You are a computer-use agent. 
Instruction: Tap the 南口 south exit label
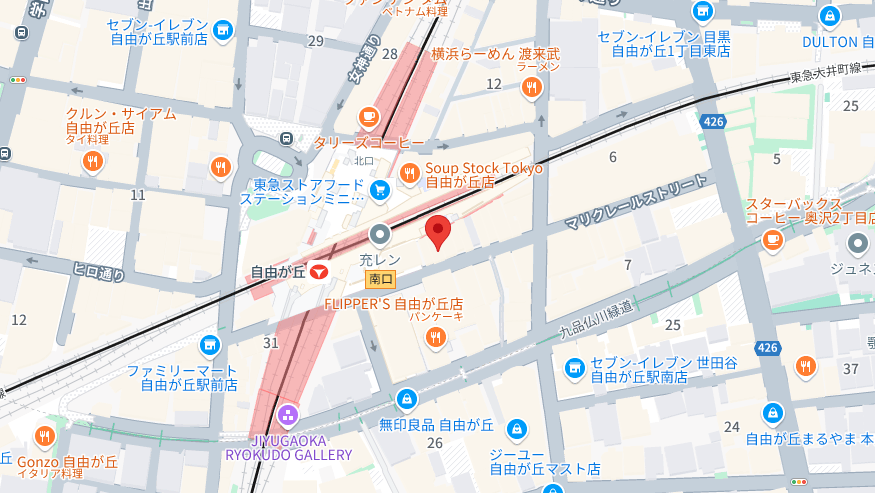click(380, 279)
